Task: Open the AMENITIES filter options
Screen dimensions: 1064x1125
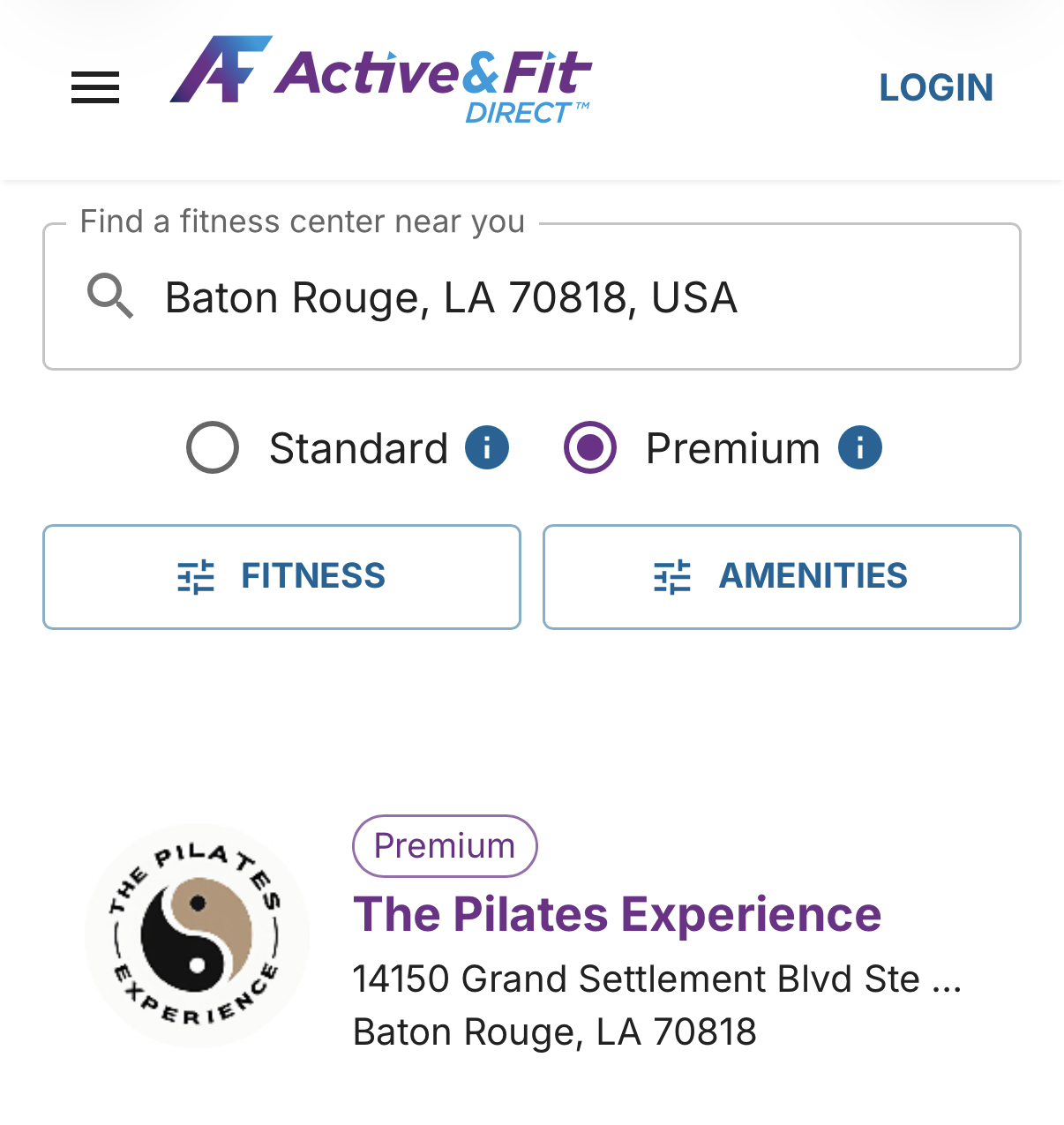Action: point(782,577)
